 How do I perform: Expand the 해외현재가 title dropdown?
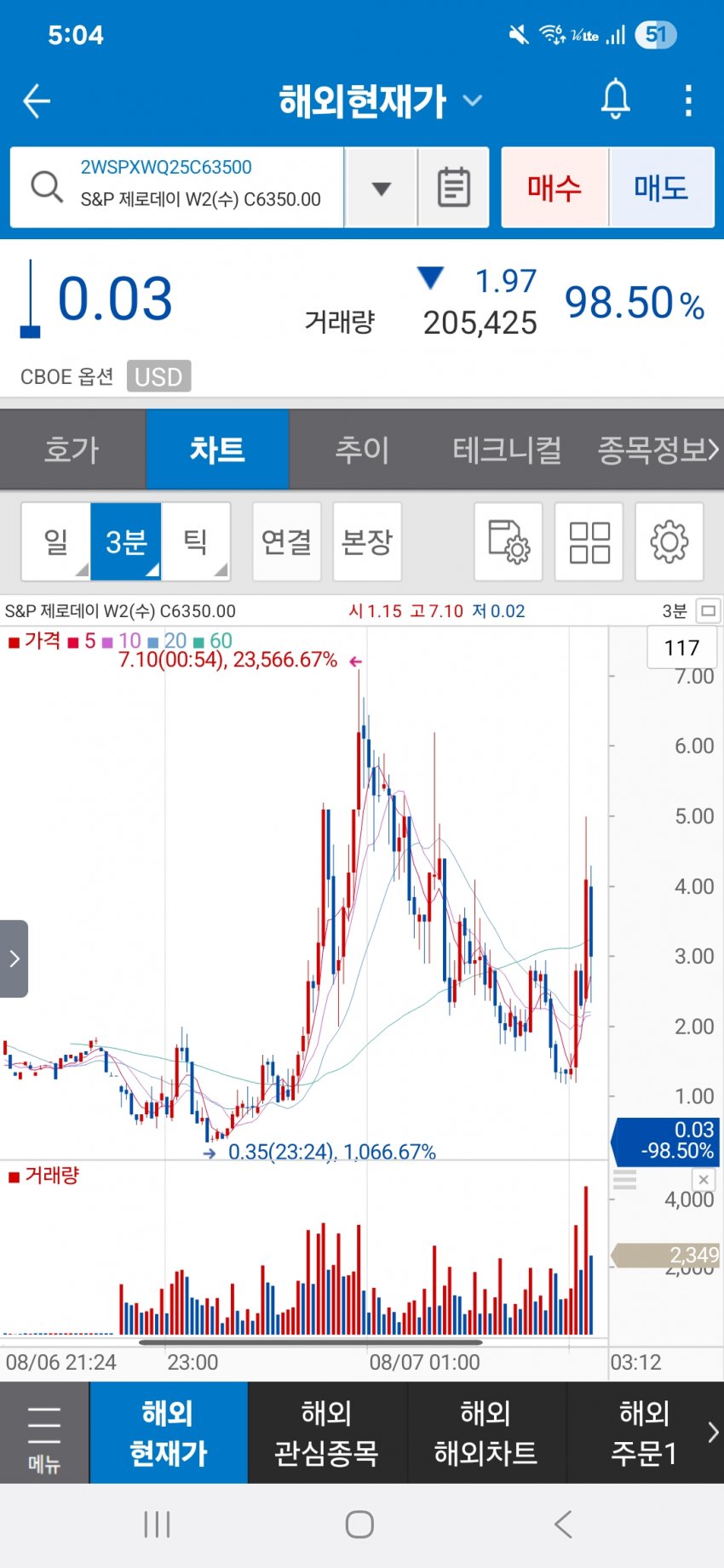coord(472,101)
